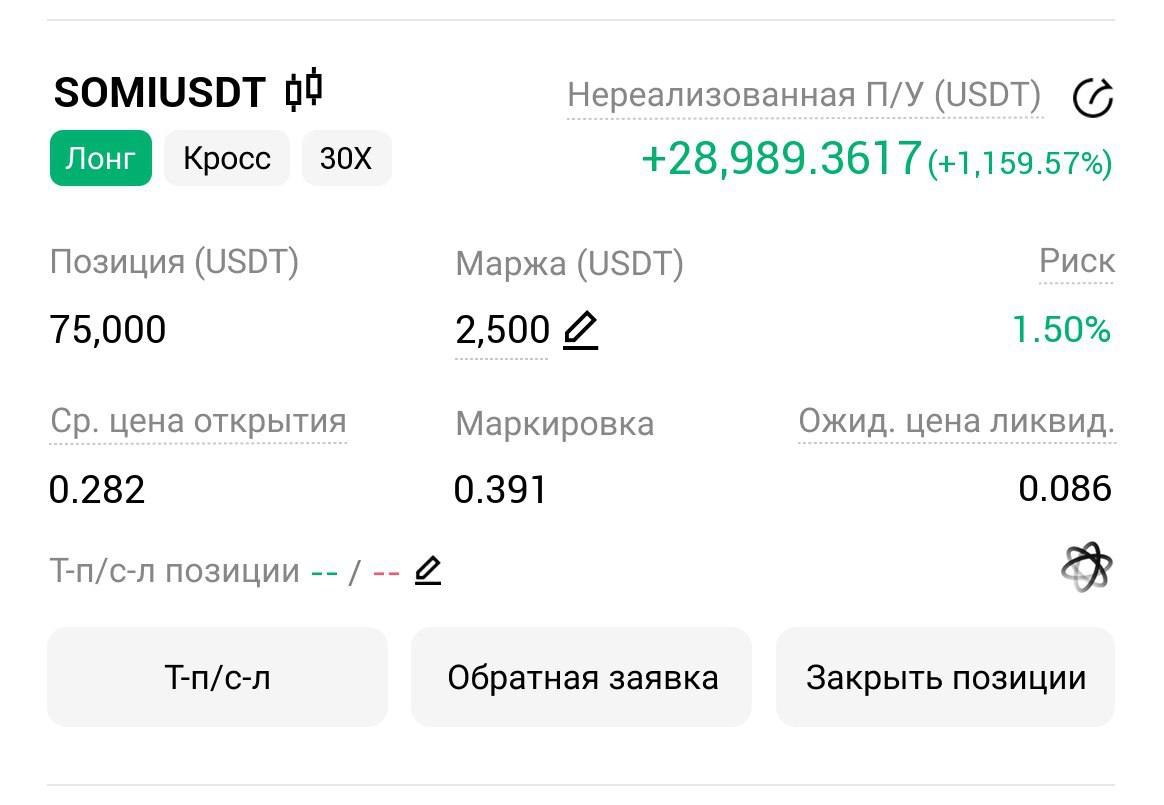The height and width of the screenshot is (805, 1164).
Task: Show the Нереализованная П/У (USDT) explanation
Action: [804, 96]
